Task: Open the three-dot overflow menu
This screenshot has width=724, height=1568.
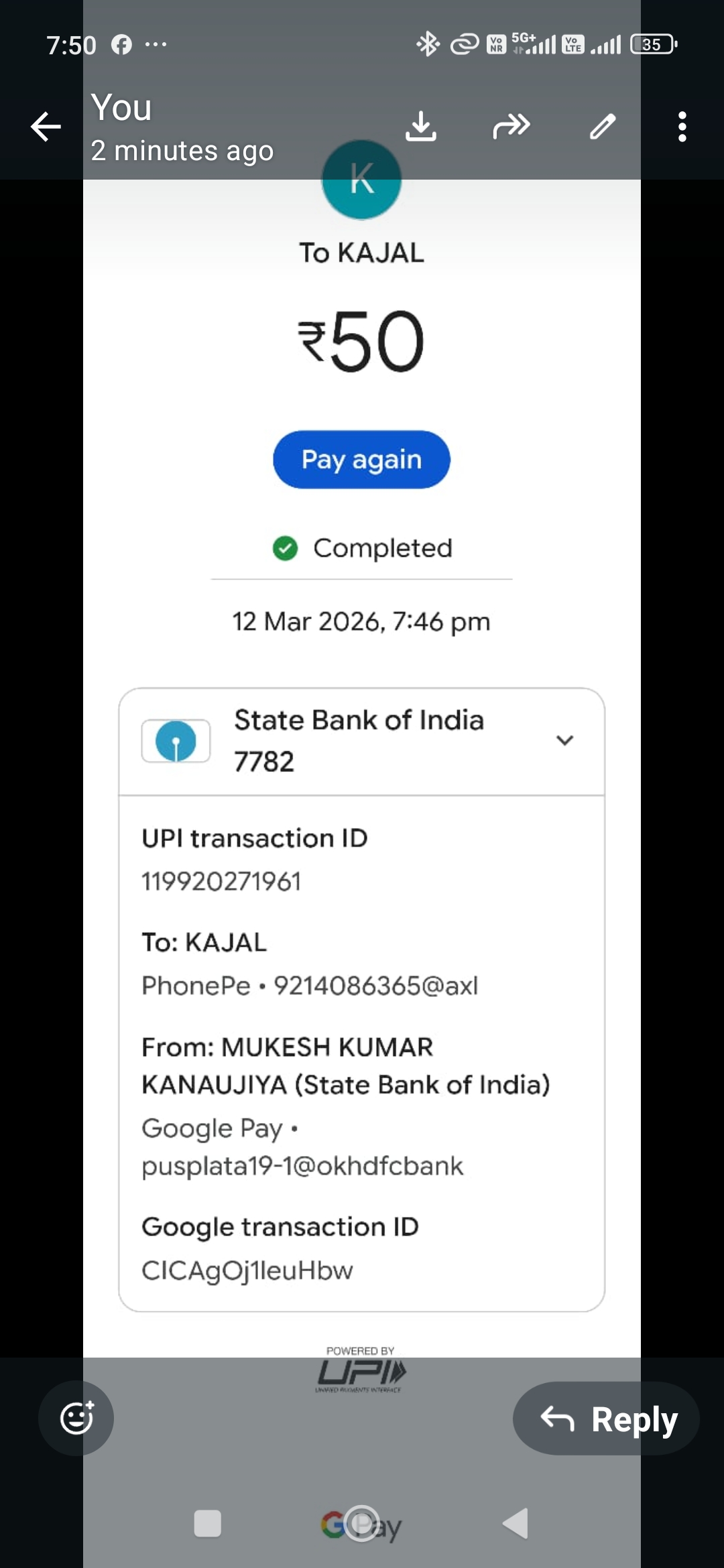Action: click(682, 127)
